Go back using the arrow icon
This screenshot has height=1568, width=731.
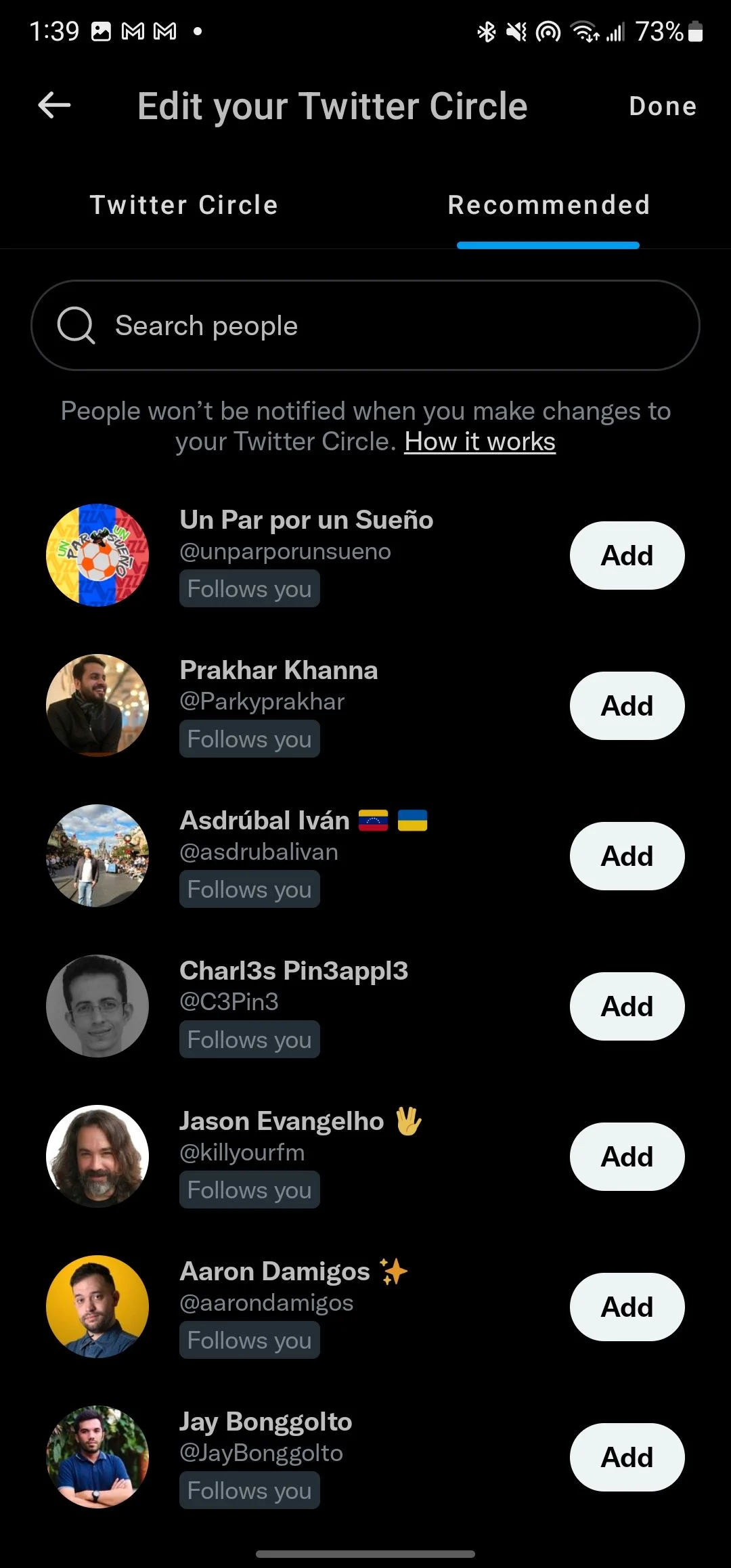[54, 106]
